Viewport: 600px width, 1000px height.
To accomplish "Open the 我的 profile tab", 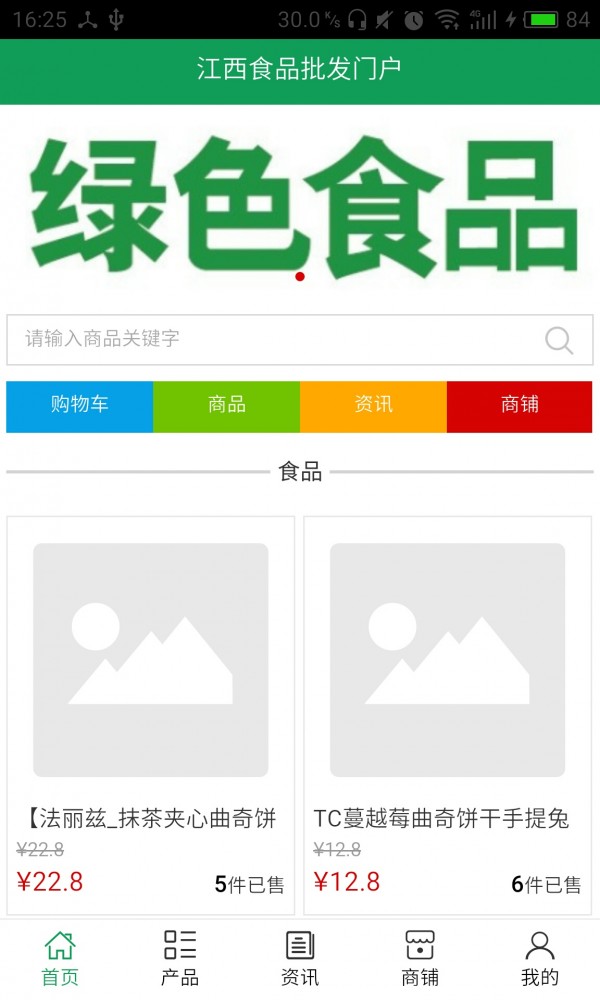I will 540,958.
